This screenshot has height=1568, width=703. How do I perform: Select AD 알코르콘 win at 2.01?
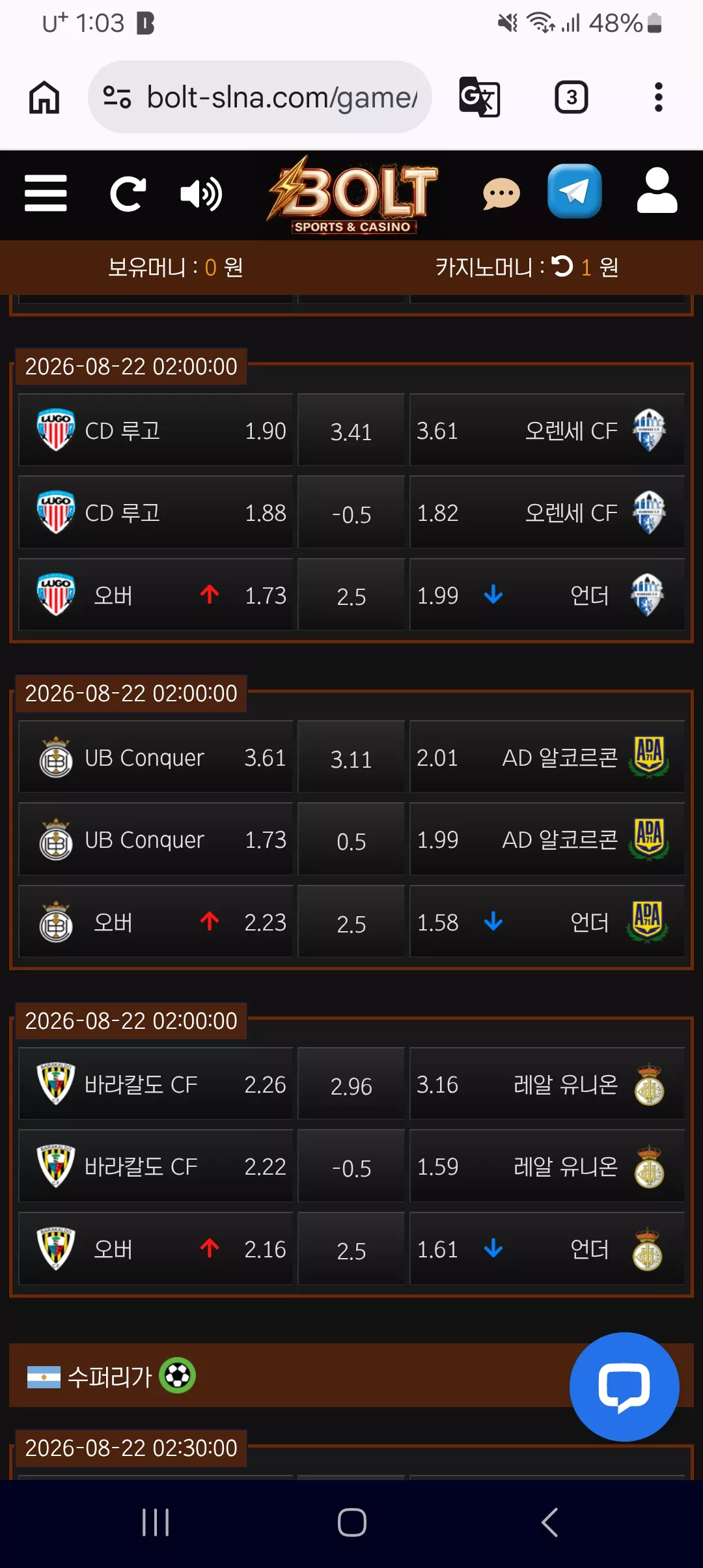(547, 757)
